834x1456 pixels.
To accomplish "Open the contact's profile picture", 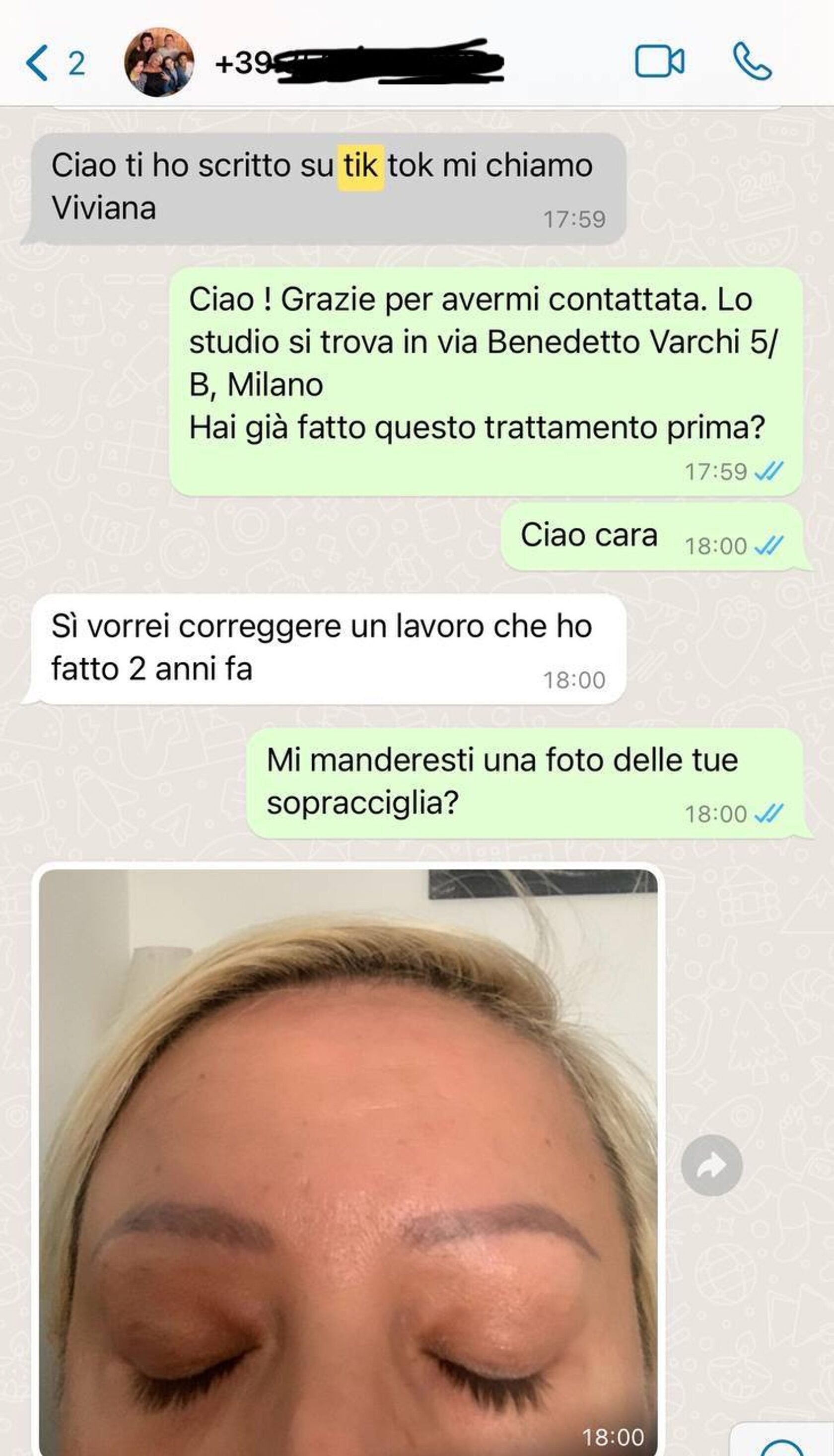I will click(x=159, y=62).
